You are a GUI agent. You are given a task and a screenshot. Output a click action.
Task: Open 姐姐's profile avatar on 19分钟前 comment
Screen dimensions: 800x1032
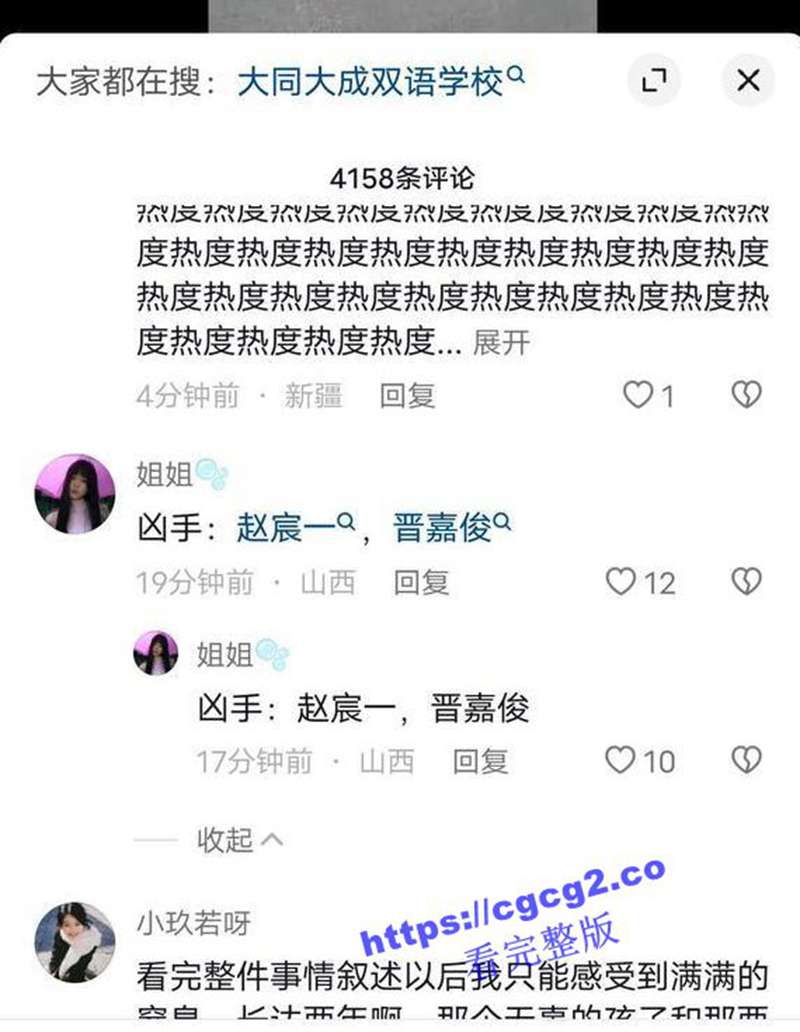(74, 494)
